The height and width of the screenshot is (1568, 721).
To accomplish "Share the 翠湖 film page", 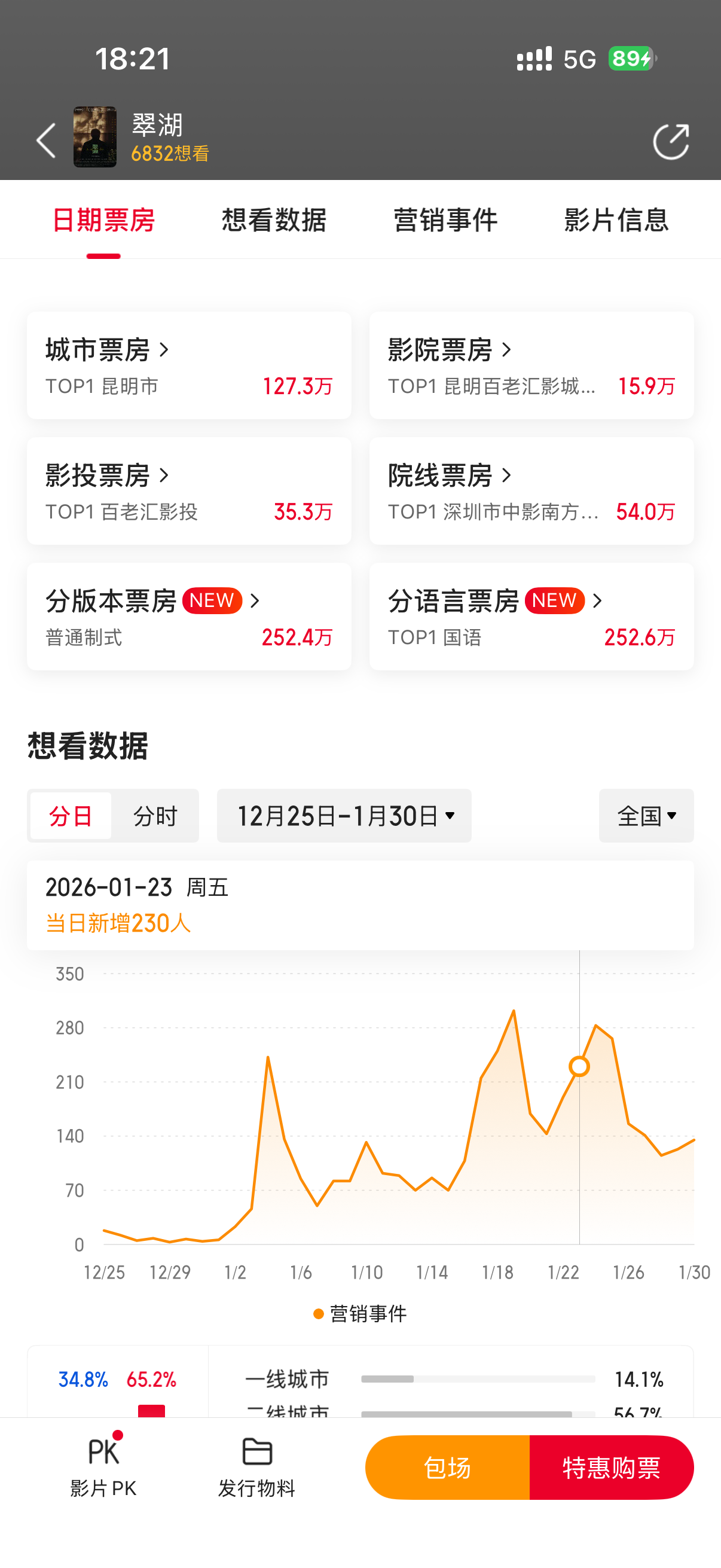I will (x=671, y=142).
